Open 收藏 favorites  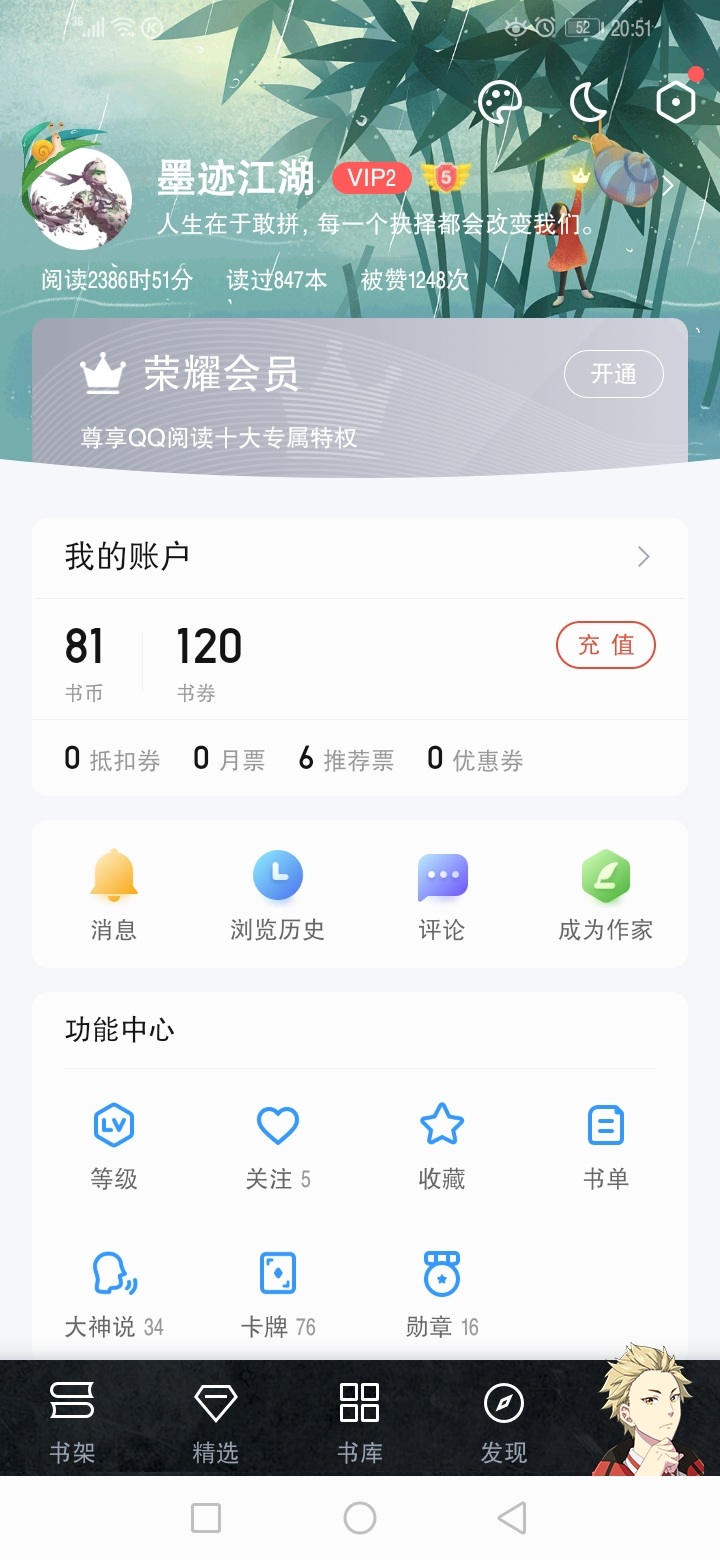click(442, 1145)
